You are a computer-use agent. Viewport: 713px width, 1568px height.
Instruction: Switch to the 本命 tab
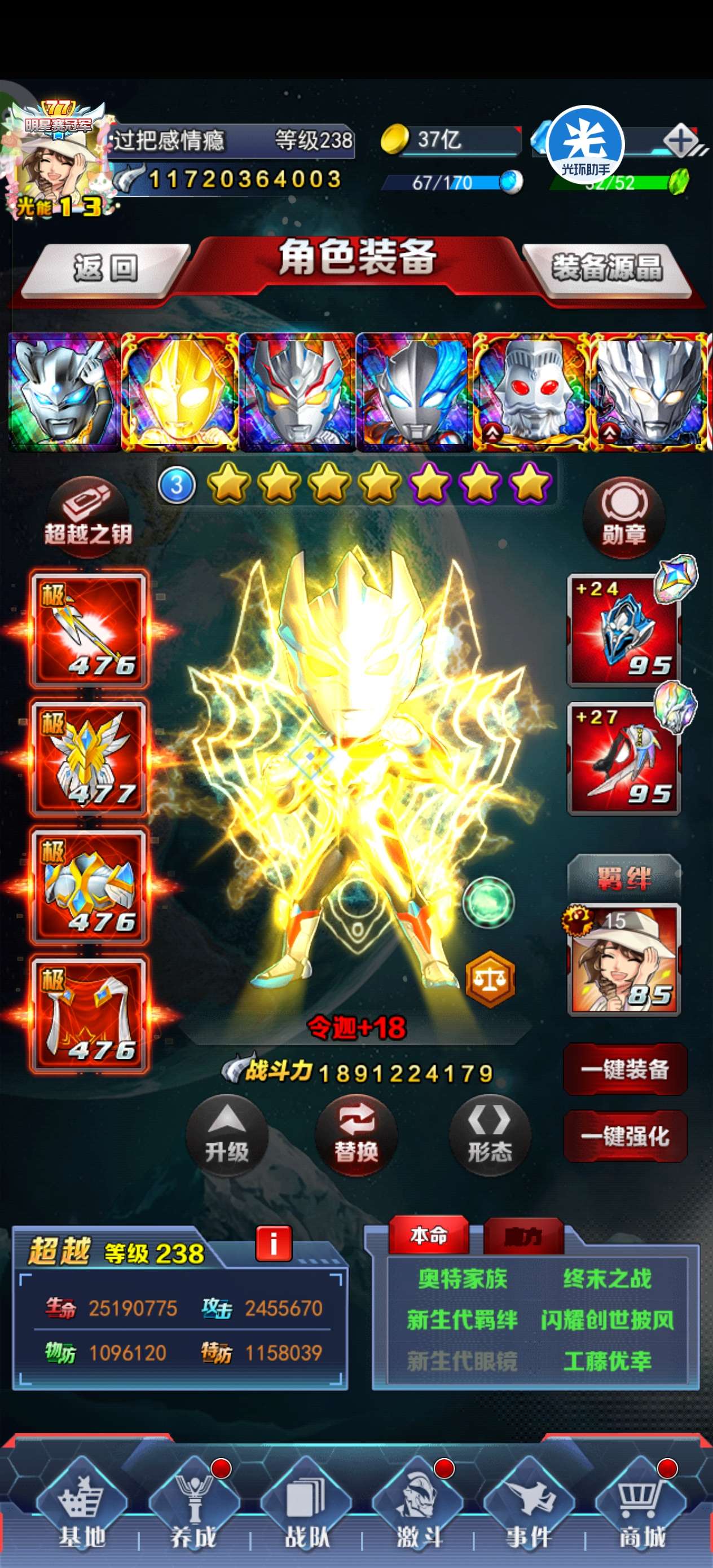(x=429, y=1236)
